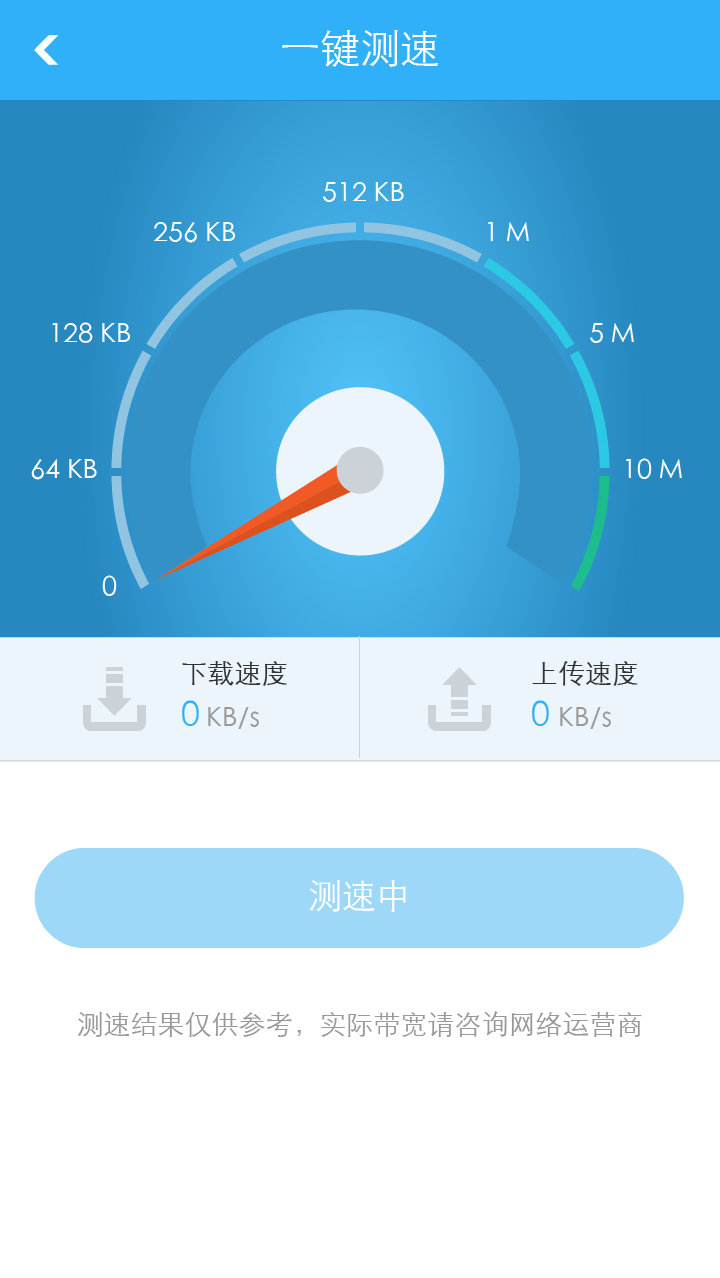
Task: Click the center hub of the gauge
Action: tap(360, 470)
